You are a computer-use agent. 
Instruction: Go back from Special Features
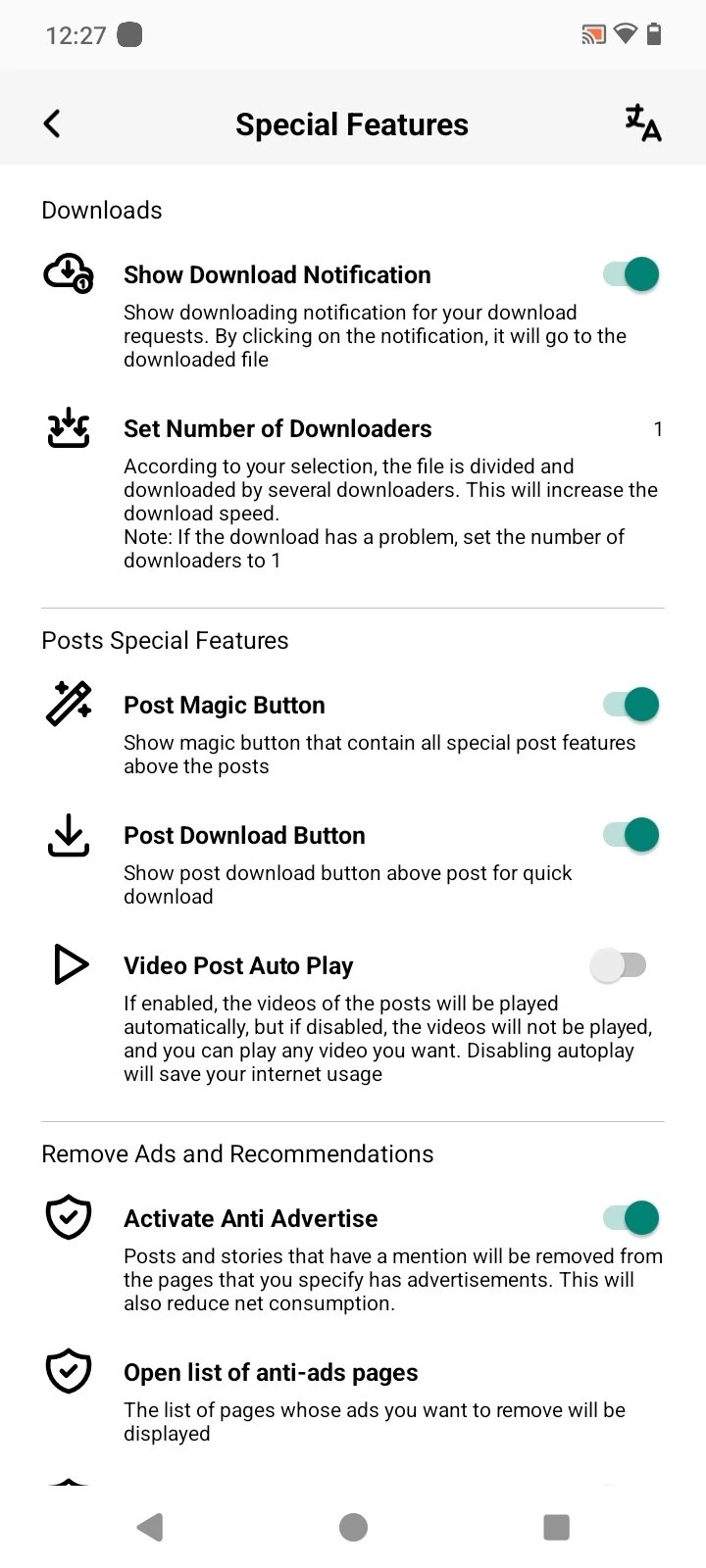(x=52, y=123)
